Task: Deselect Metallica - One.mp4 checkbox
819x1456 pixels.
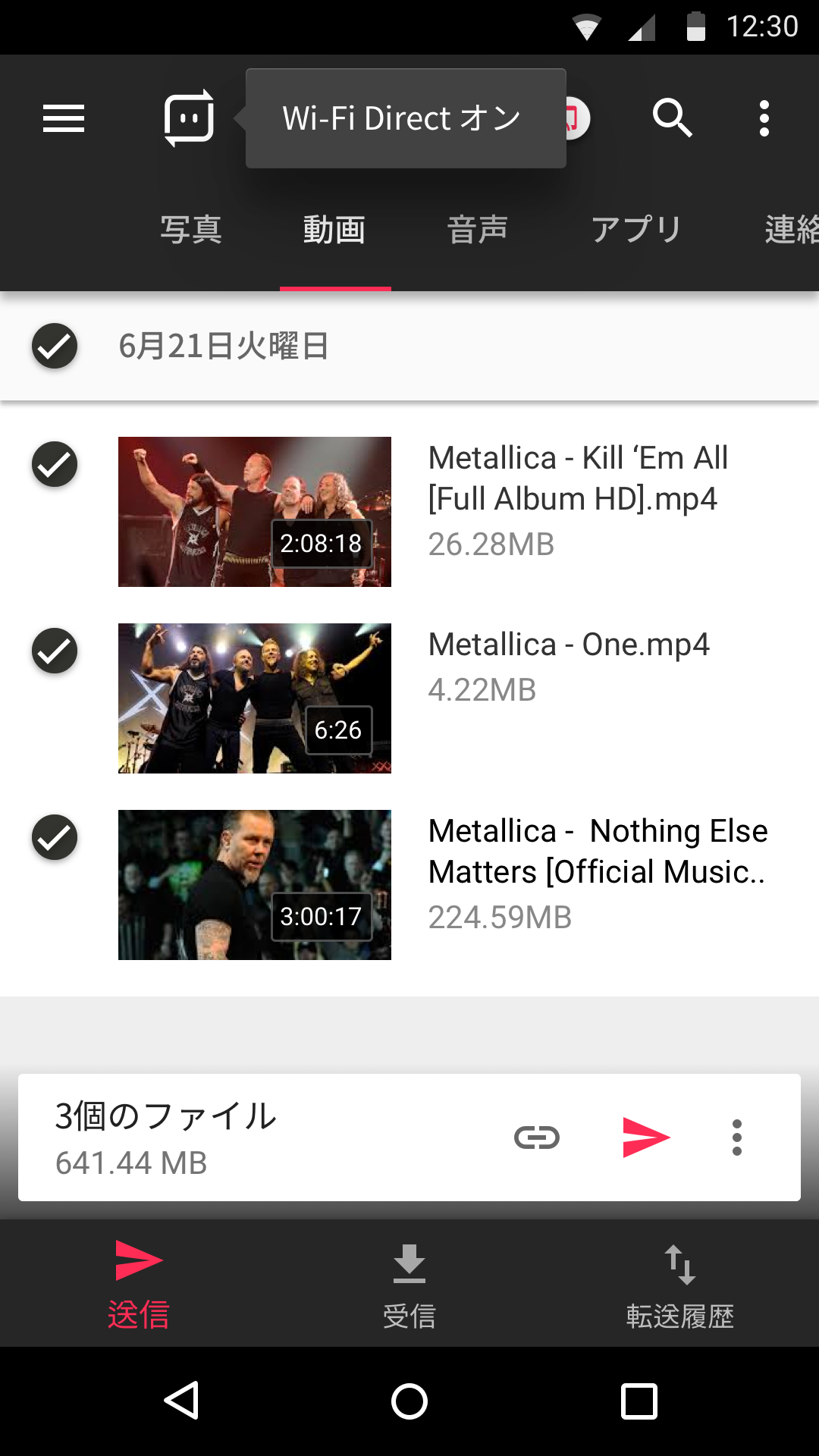Action: tap(55, 651)
